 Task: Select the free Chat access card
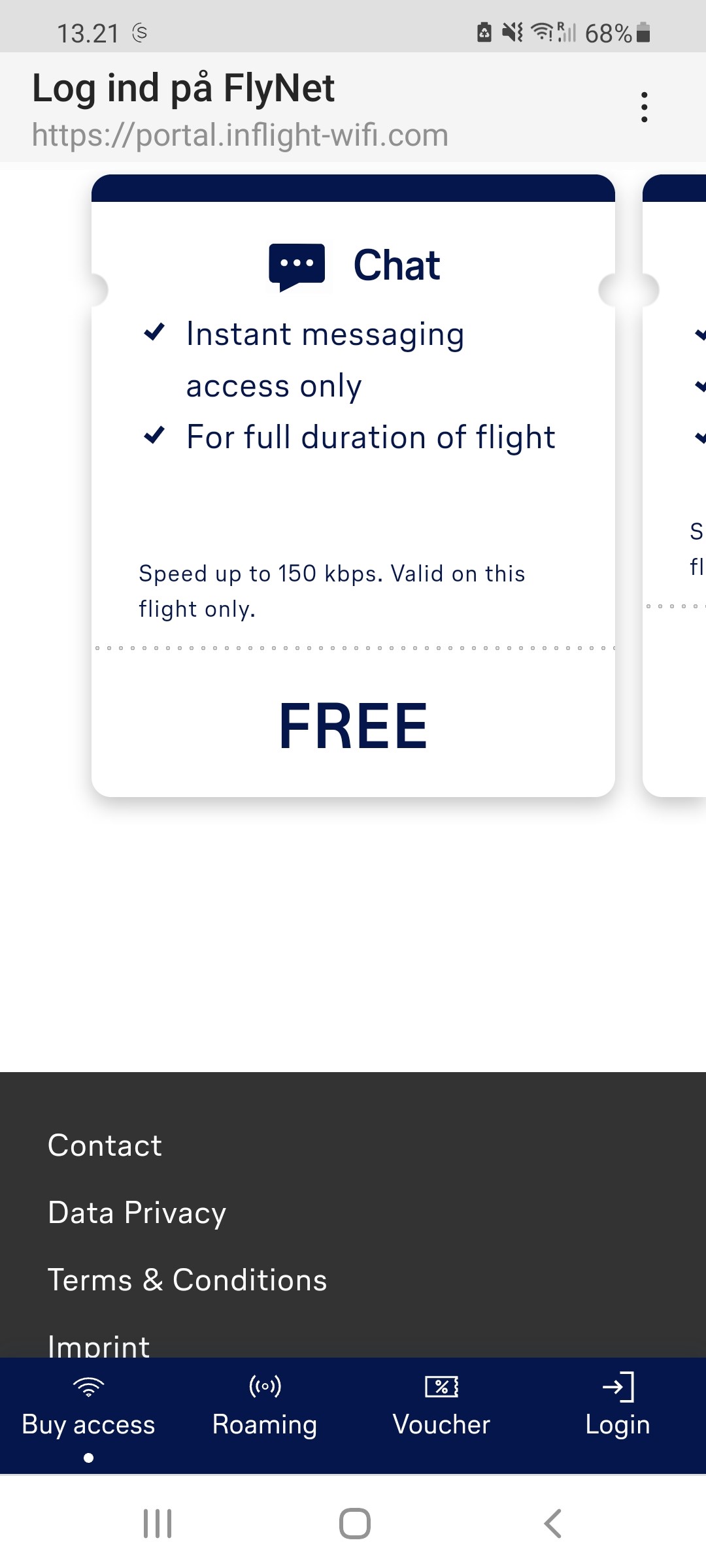pyautogui.click(x=353, y=485)
